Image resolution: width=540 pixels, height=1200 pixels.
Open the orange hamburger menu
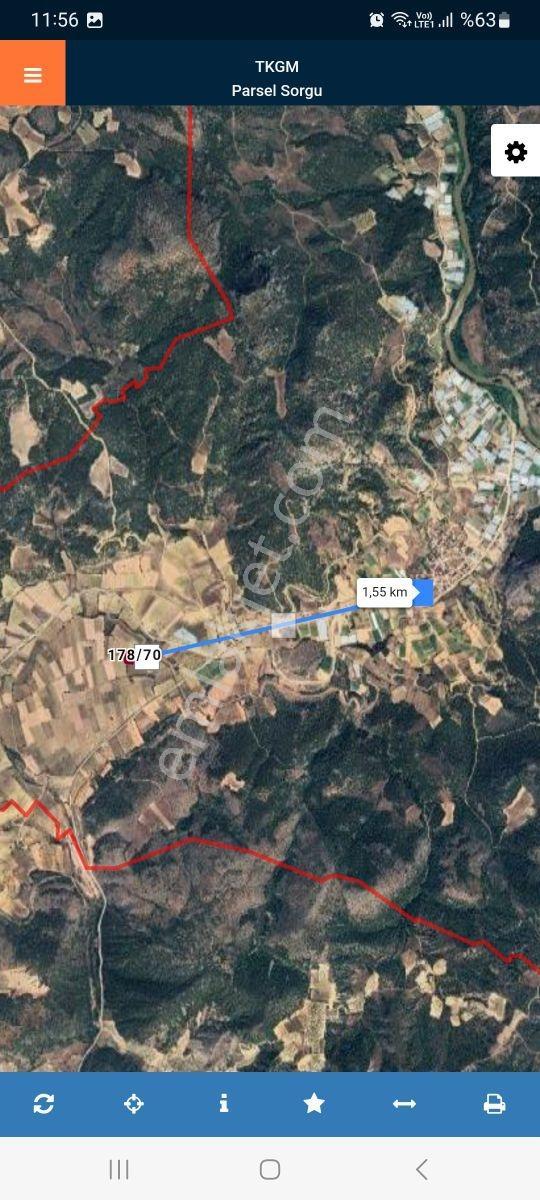point(32,73)
